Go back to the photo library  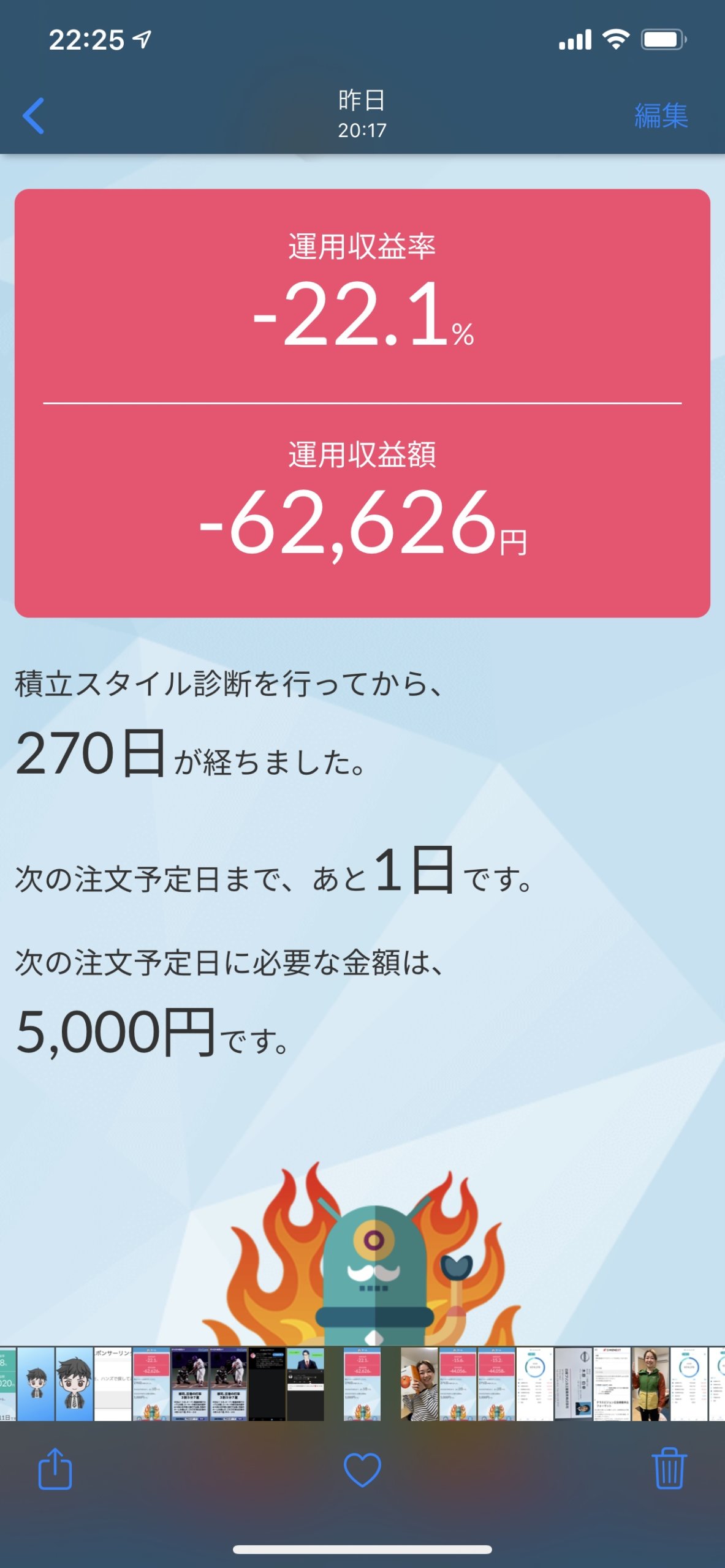34,115
